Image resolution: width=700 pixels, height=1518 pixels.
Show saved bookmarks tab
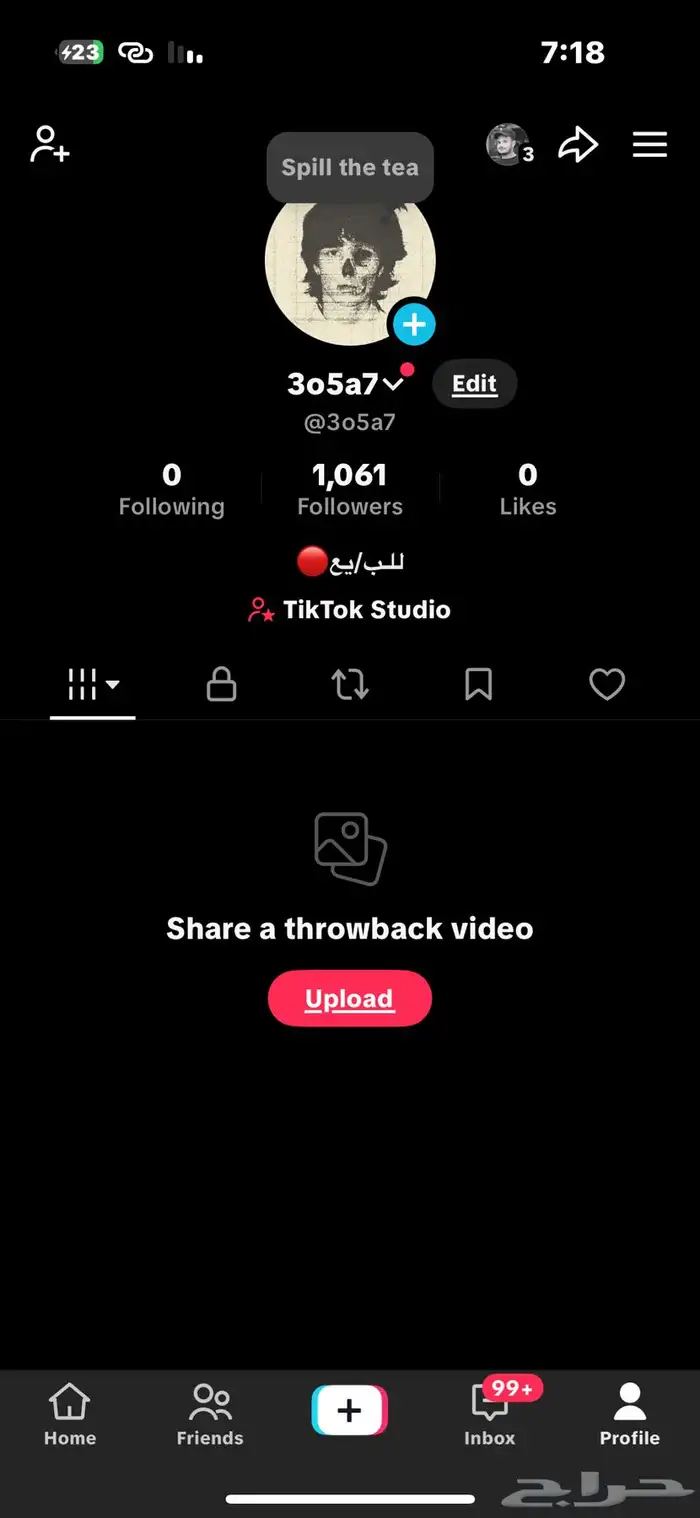click(478, 685)
